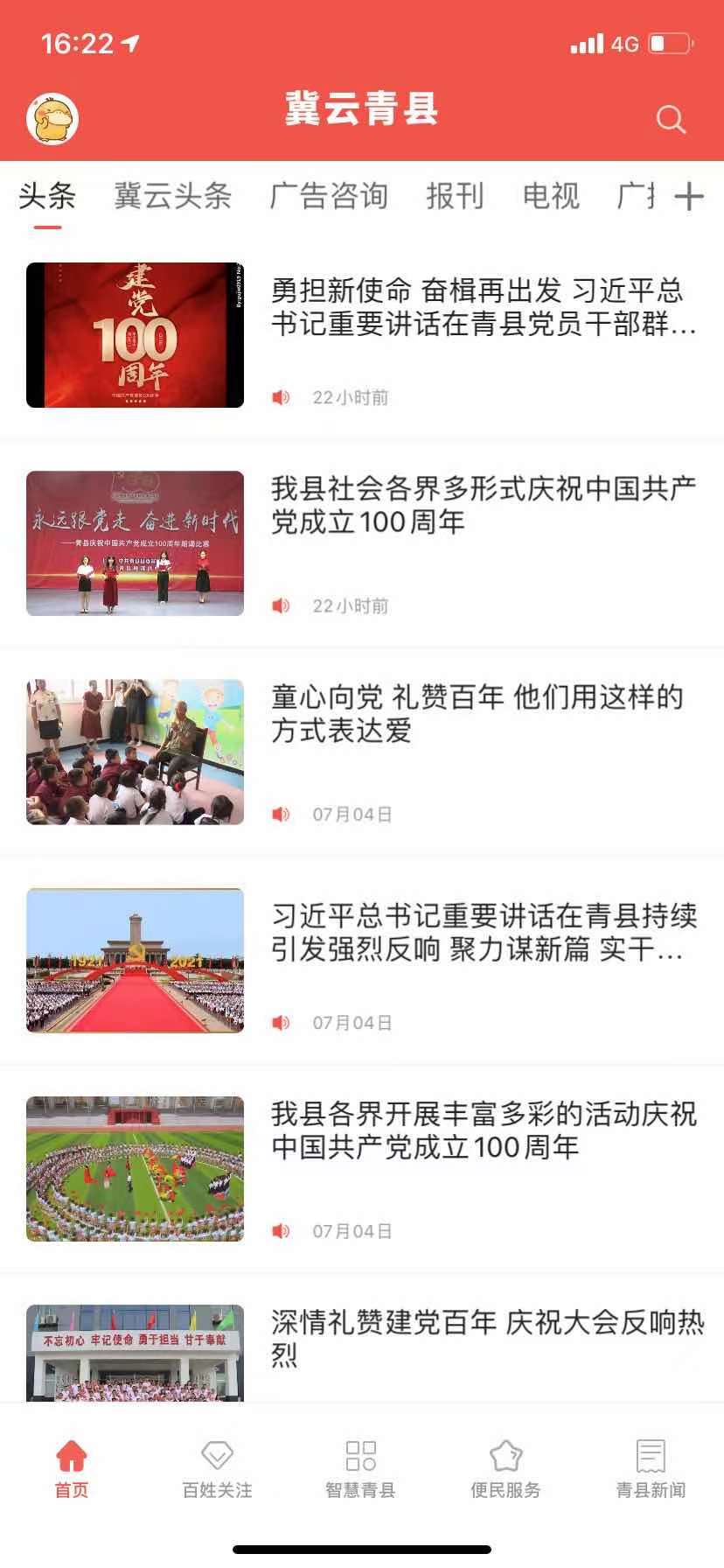
Task: Switch to 智慧青县 bottom tab
Action: (x=360, y=1469)
